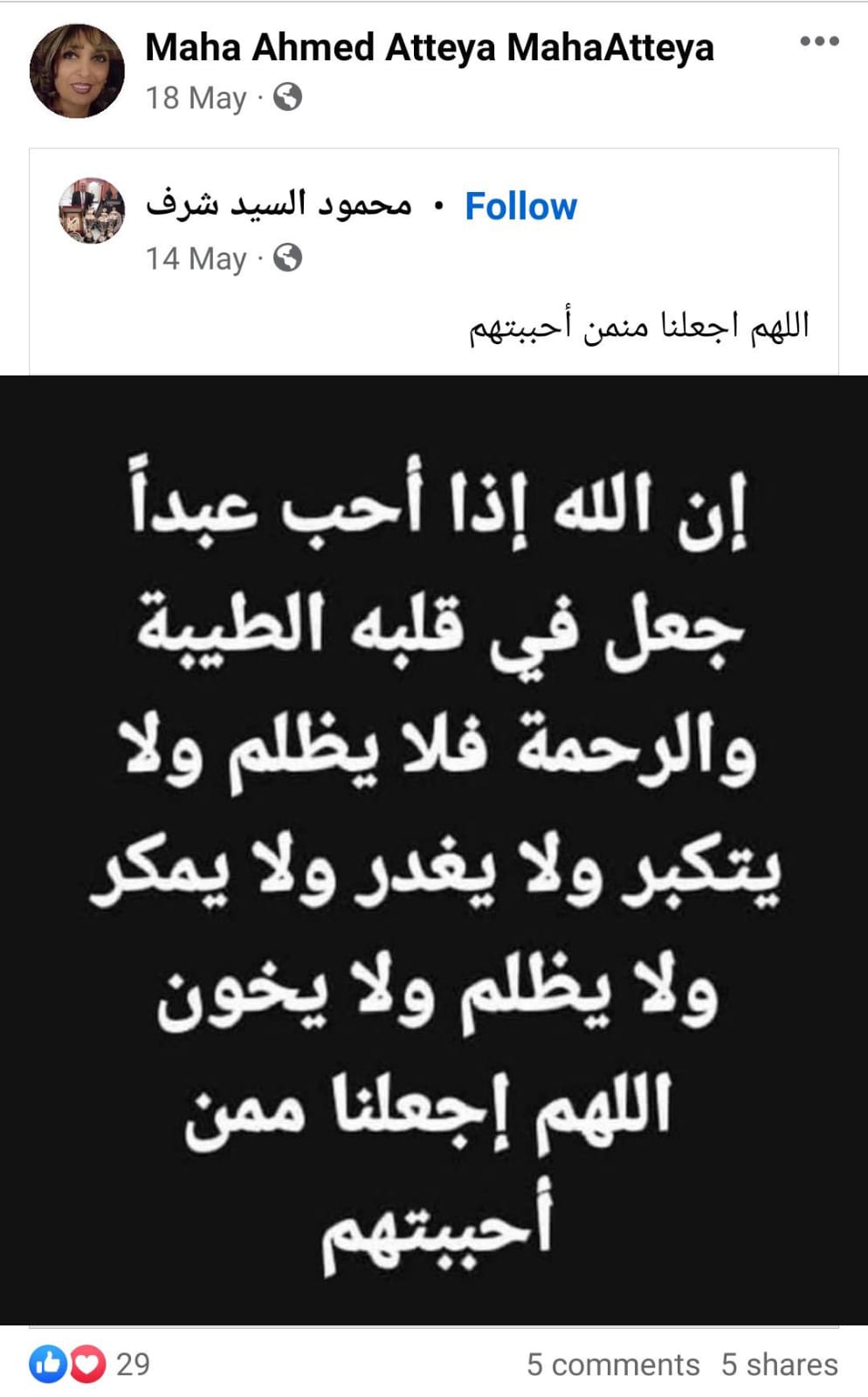The height and width of the screenshot is (1397, 868).
Task: Follow محمود السيد شرف
Action: pyautogui.click(x=520, y=207)
